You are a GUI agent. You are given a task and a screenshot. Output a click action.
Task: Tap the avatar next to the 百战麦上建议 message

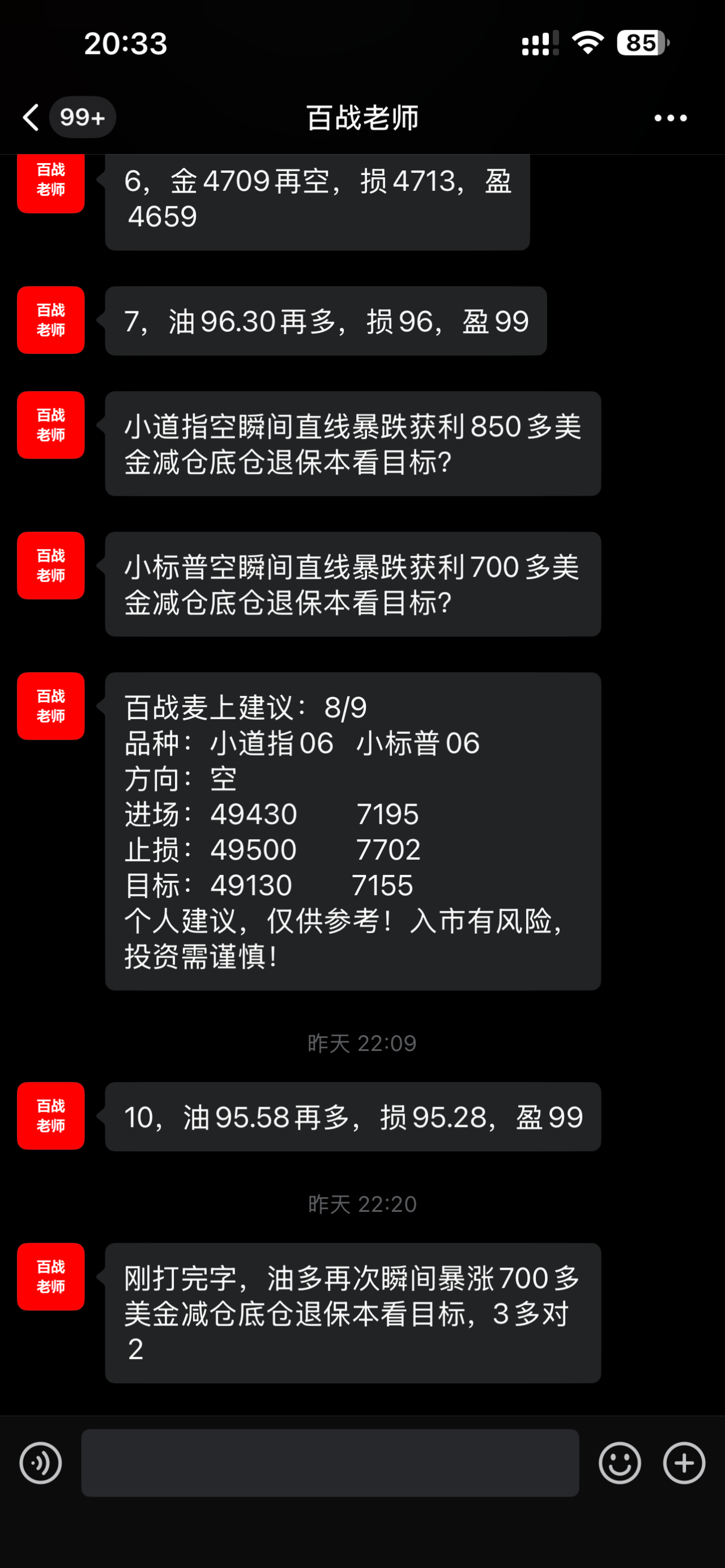coord(50,706)
